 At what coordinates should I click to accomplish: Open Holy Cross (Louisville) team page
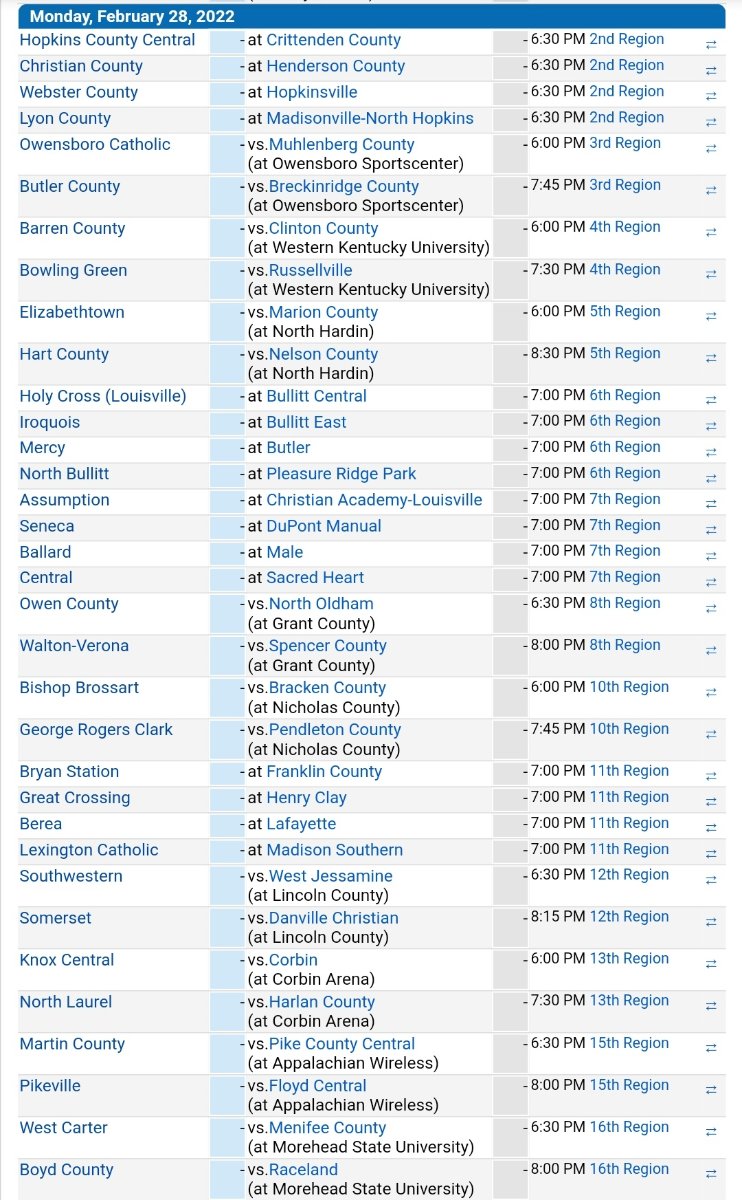[103, 396]
